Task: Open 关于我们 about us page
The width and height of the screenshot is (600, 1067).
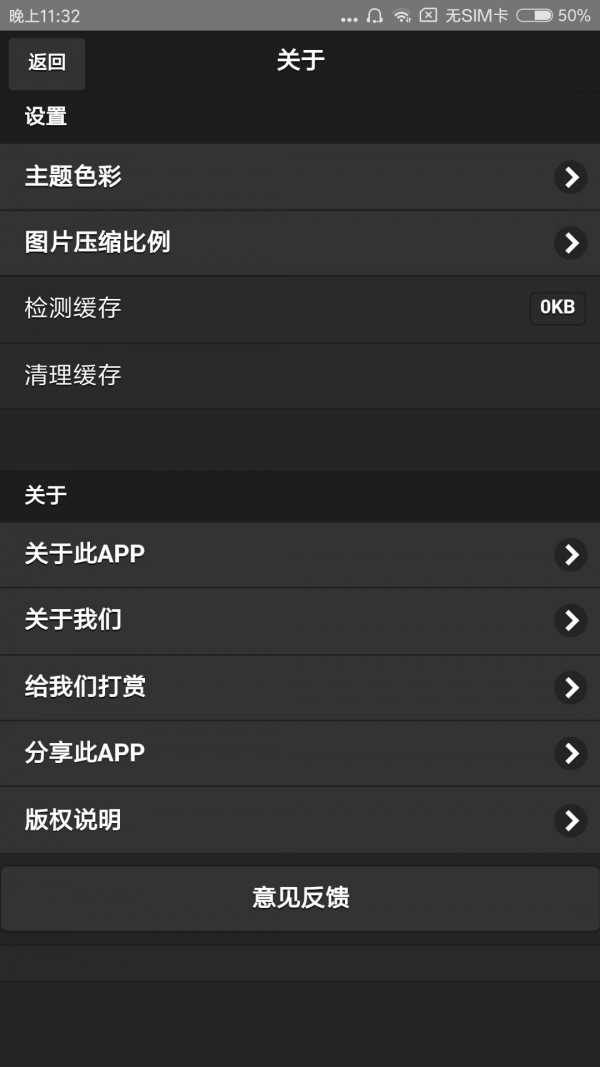Action: (300, 620)
